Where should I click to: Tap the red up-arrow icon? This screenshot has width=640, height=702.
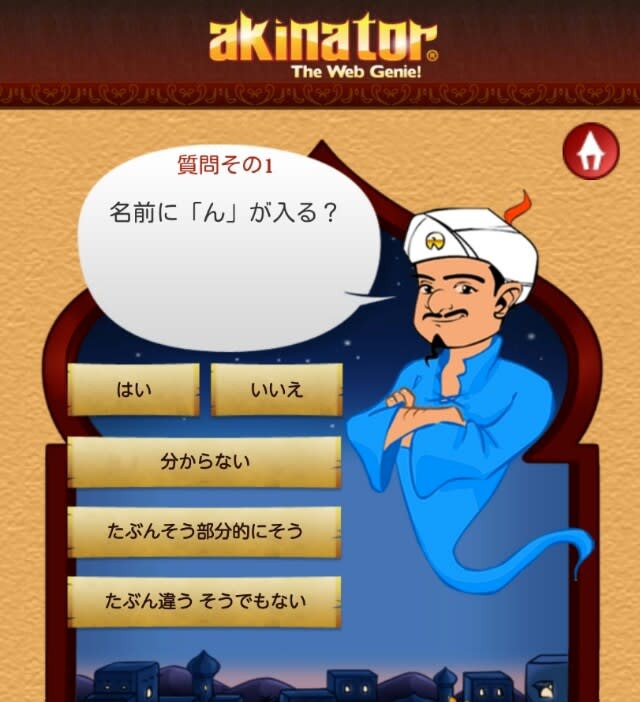pyautogui.click(x=590, y=152)
